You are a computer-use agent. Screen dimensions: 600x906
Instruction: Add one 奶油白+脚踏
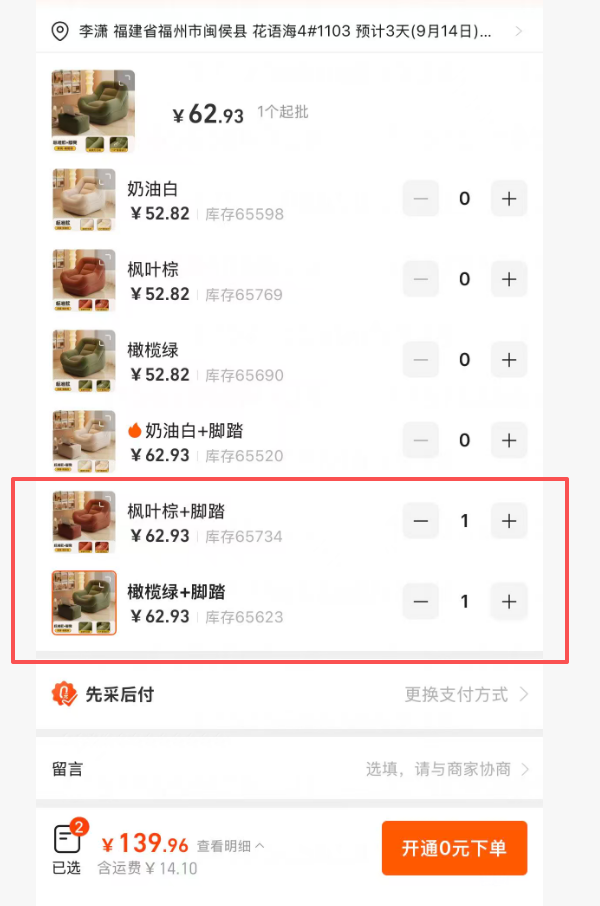[508, 440]
